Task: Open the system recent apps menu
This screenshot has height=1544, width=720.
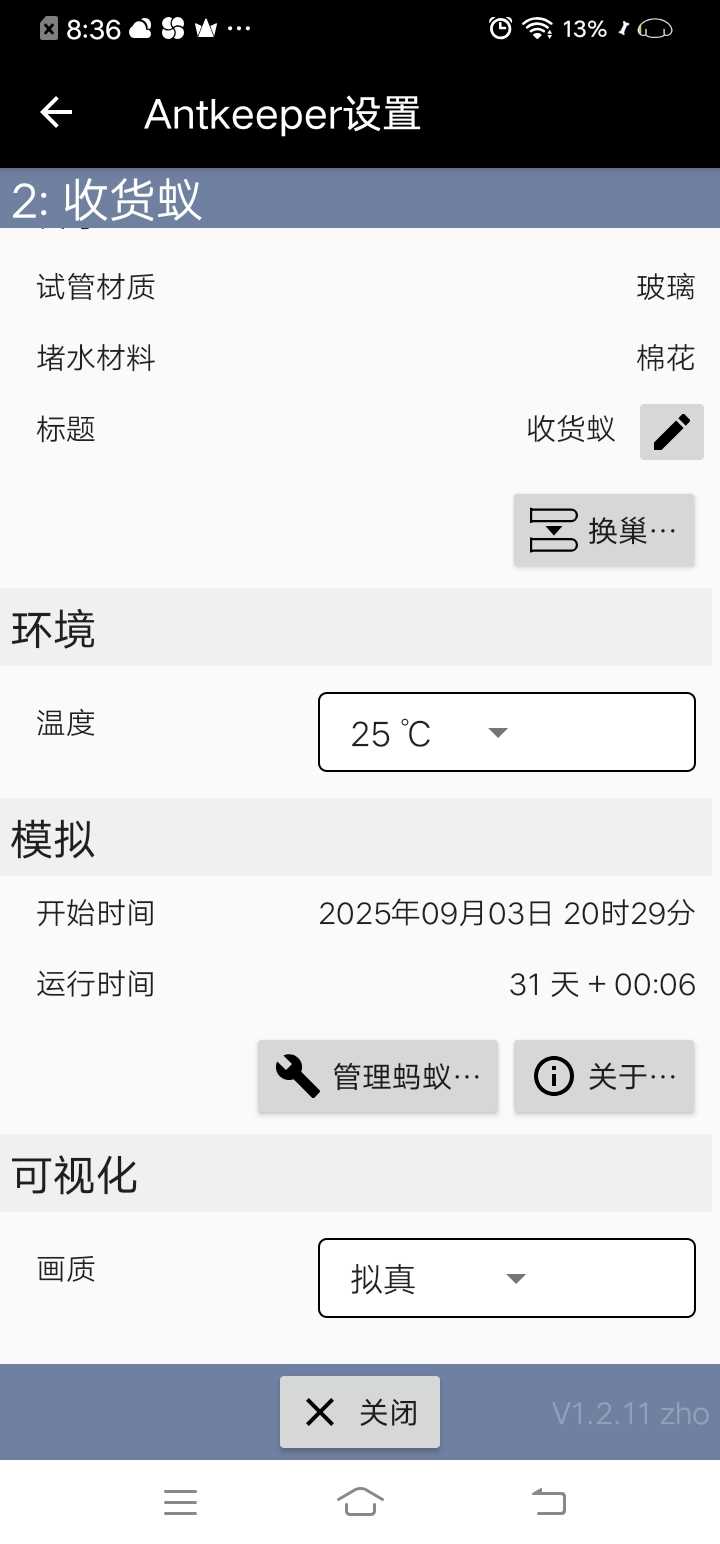Action: coord(180,1502)
